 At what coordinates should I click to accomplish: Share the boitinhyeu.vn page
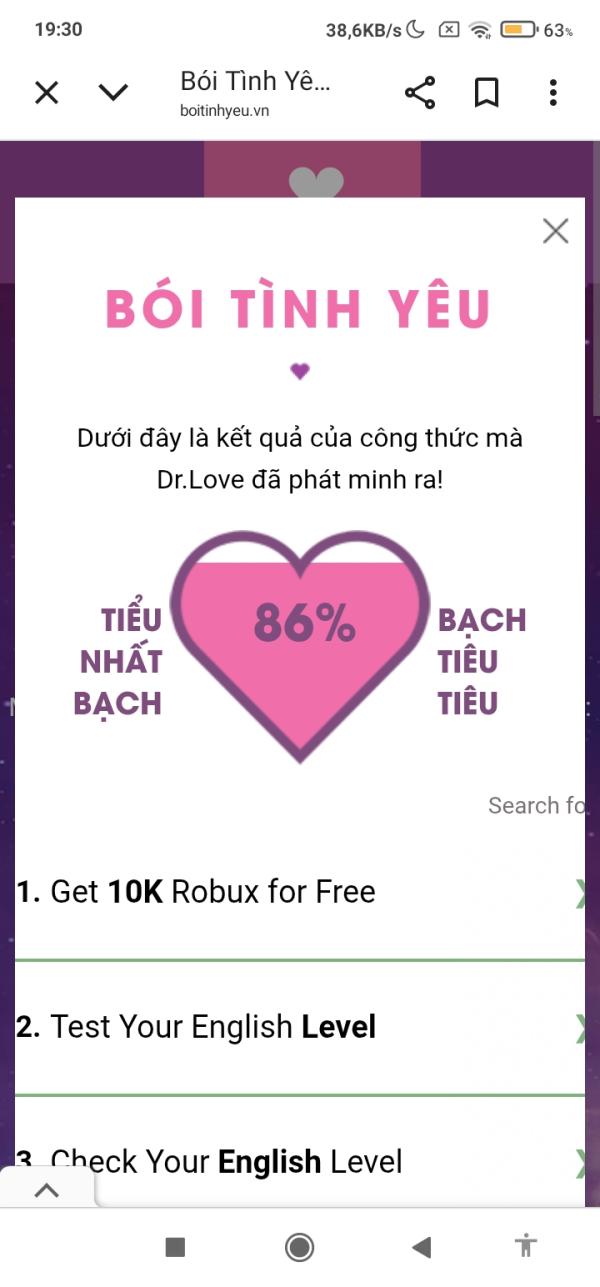coord(420,93)
